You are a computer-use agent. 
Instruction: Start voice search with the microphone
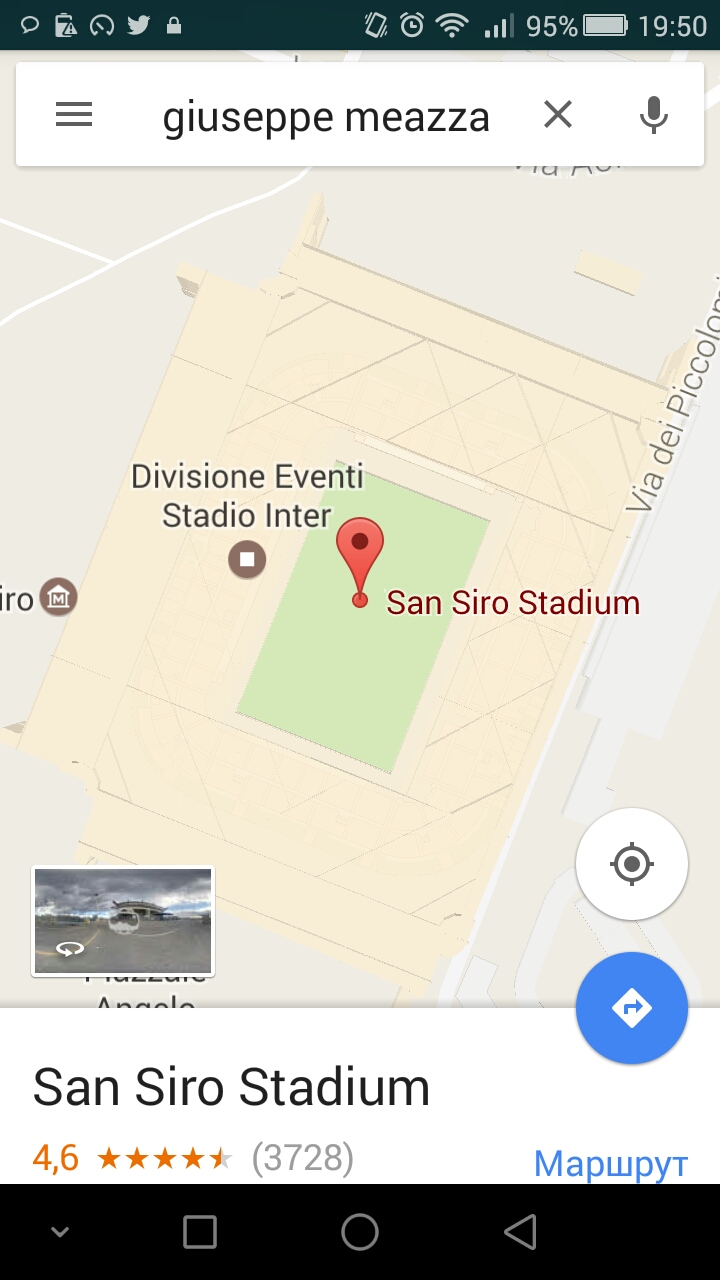[653, 115]
